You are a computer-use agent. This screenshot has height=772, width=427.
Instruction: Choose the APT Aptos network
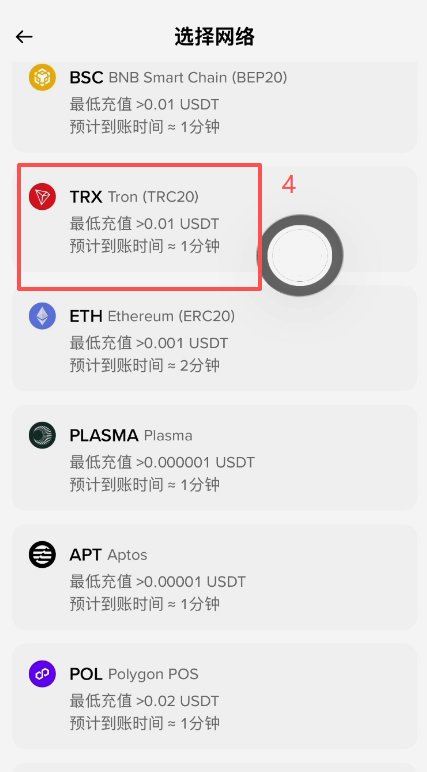(x=214, y=577)
